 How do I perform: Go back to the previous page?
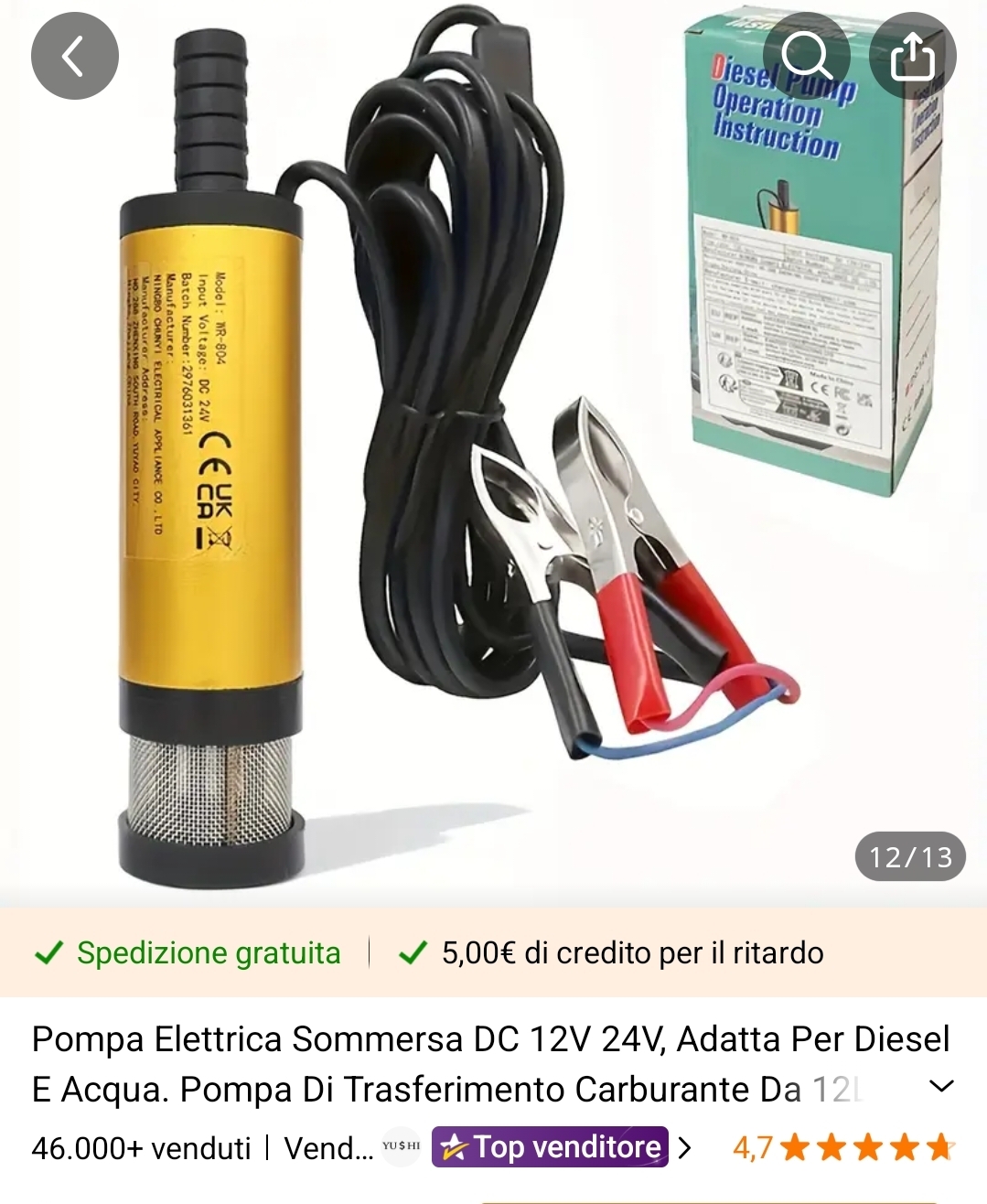(x=74, y=57)
